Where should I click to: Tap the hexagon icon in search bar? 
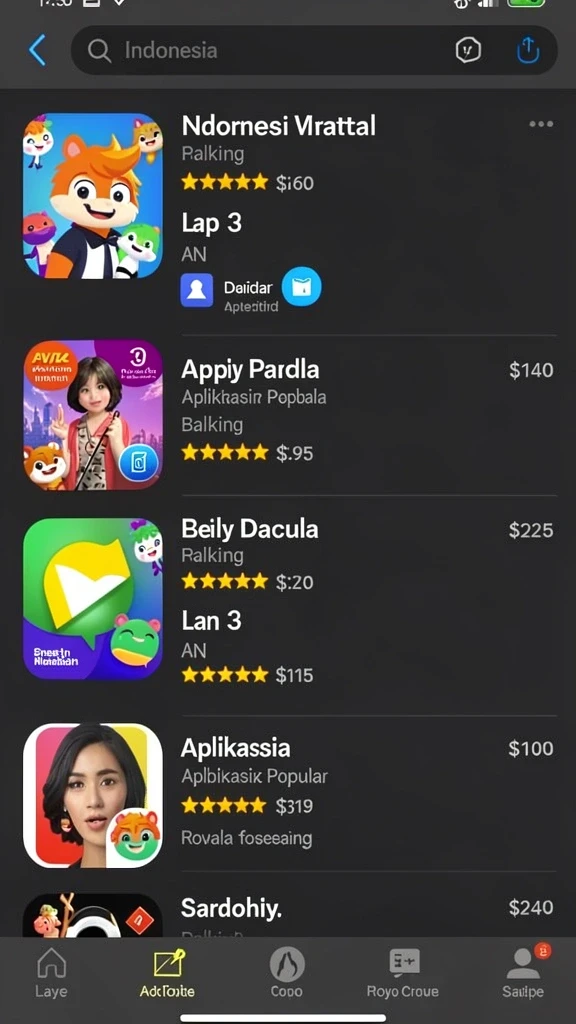click(x=468, y=50)
